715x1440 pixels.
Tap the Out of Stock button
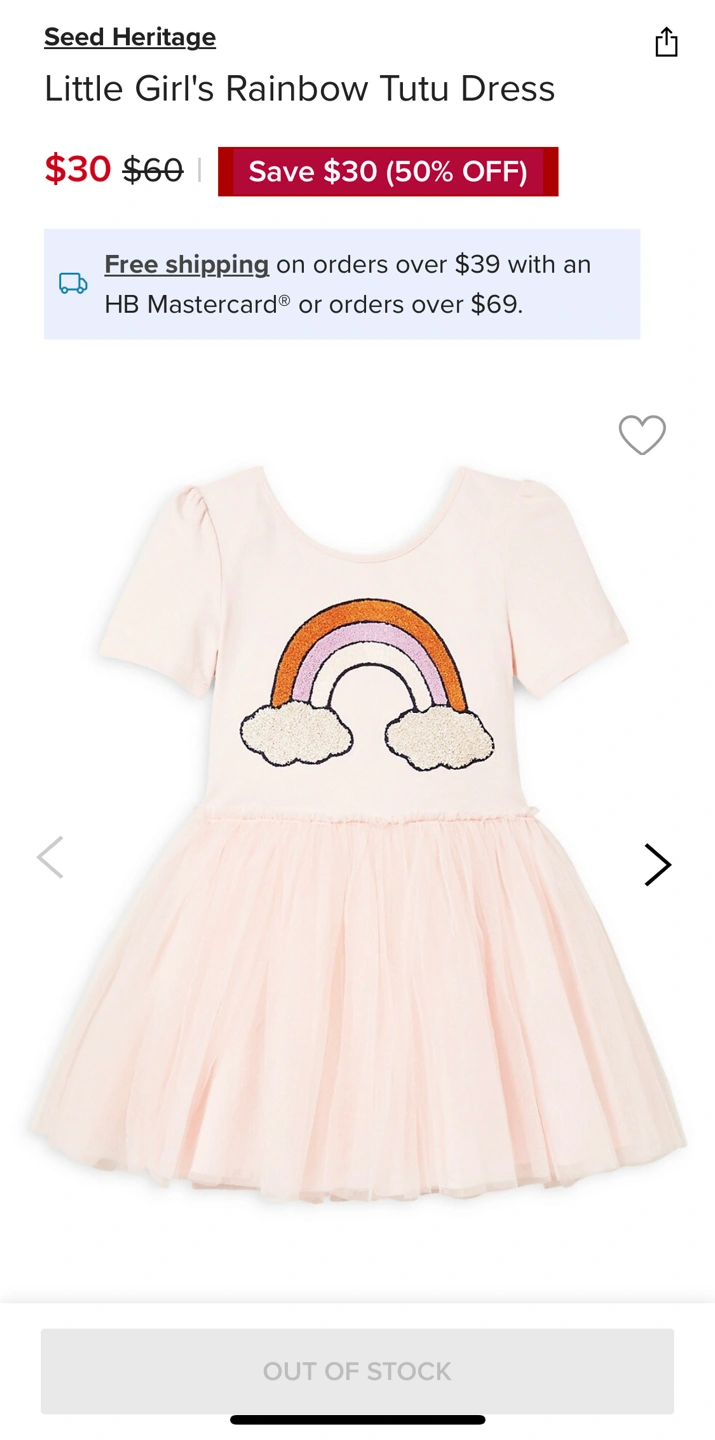point(357,1371)
